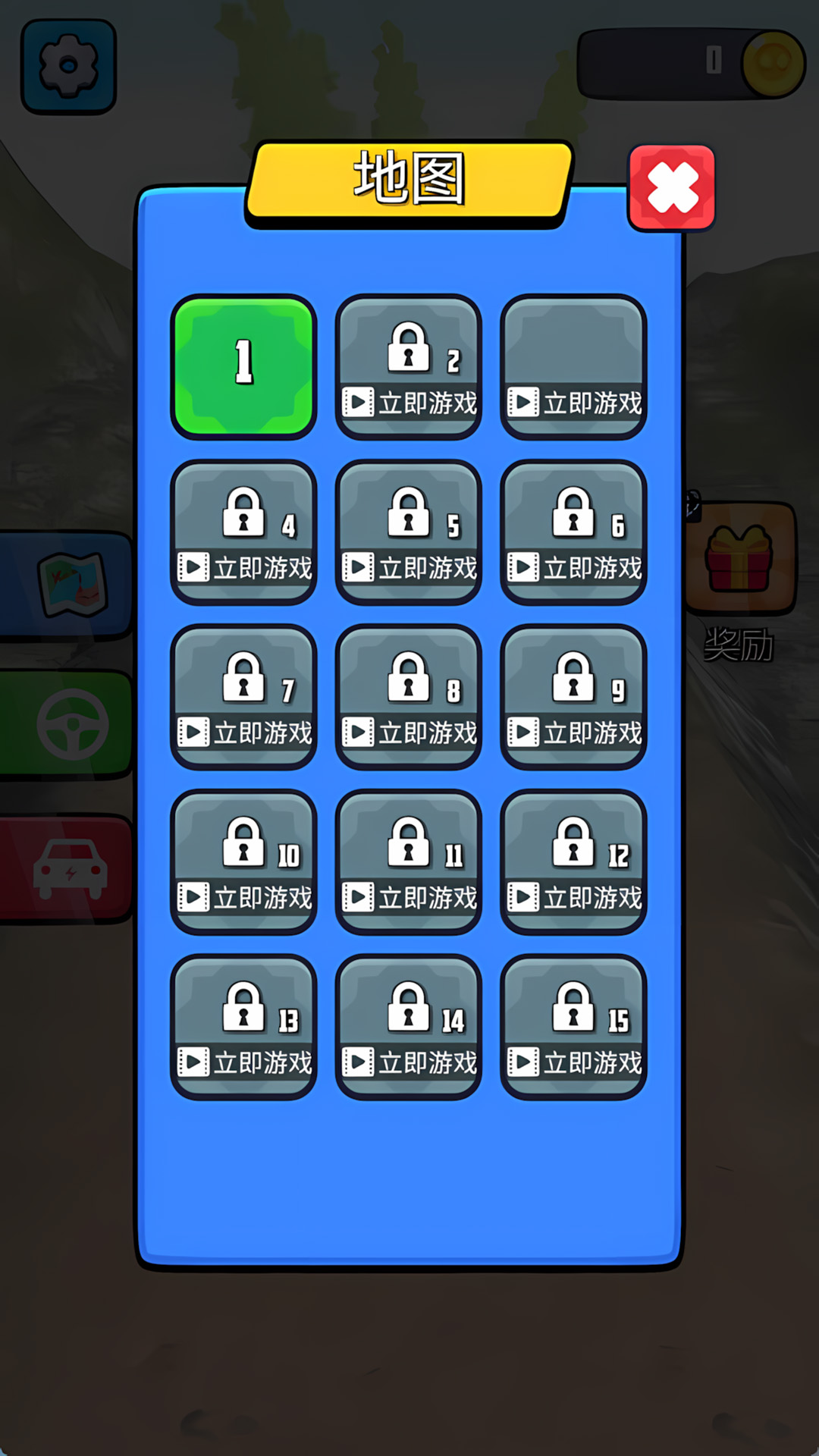Unlock map 12 with video ad
819x1456 pixels.
click(573, 897)
